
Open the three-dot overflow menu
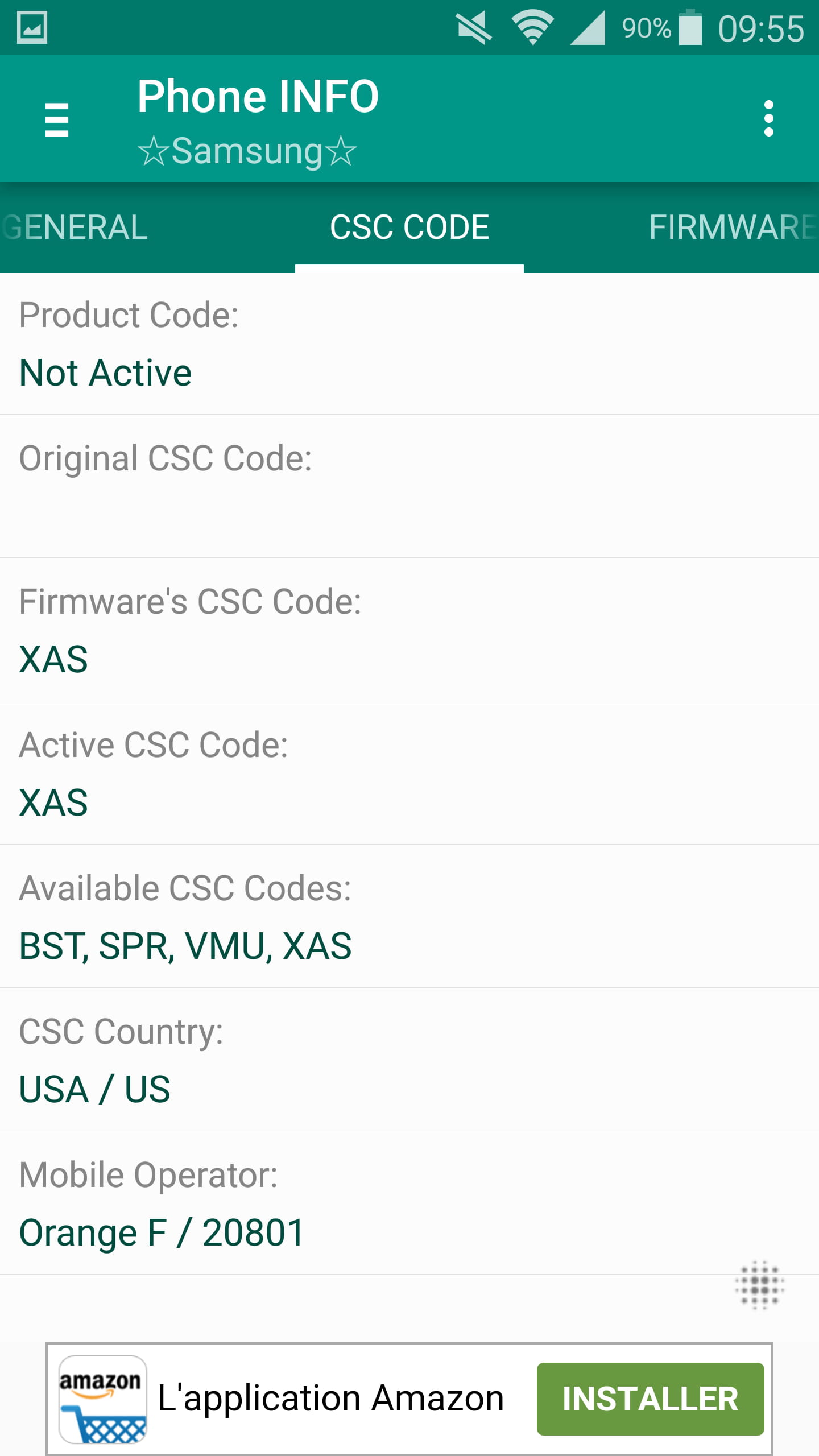pyautogui.click(x=769, y=119)
